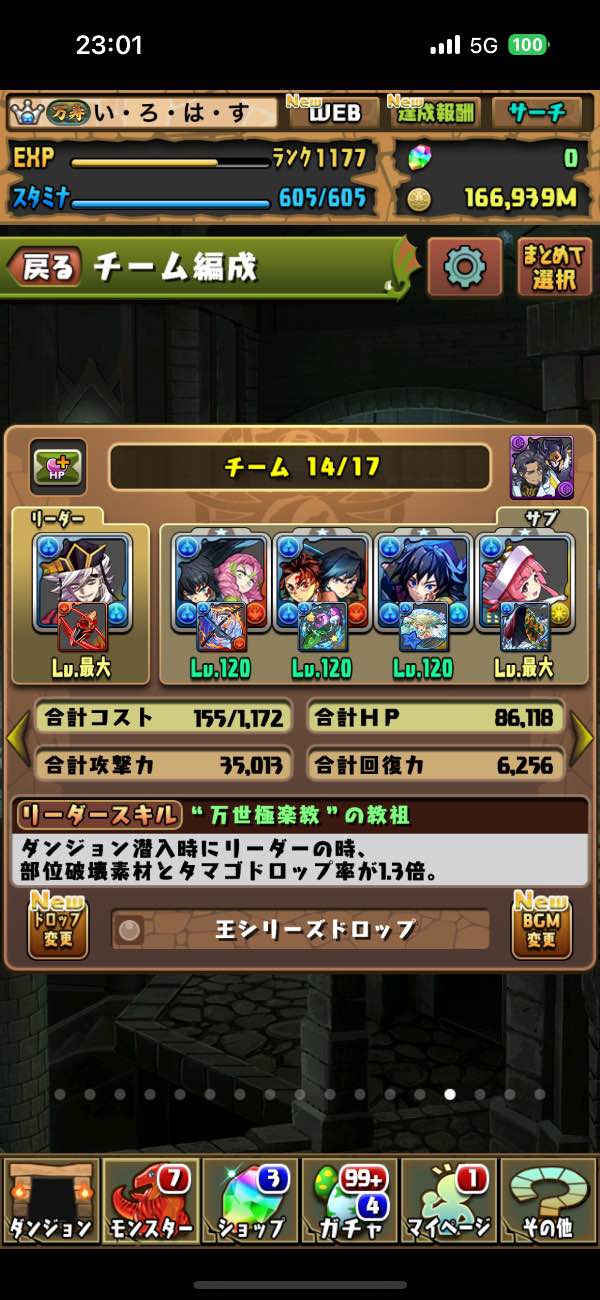
Task: Open the 王シリーズドロップ bar
Action: (x=300, y=929)
